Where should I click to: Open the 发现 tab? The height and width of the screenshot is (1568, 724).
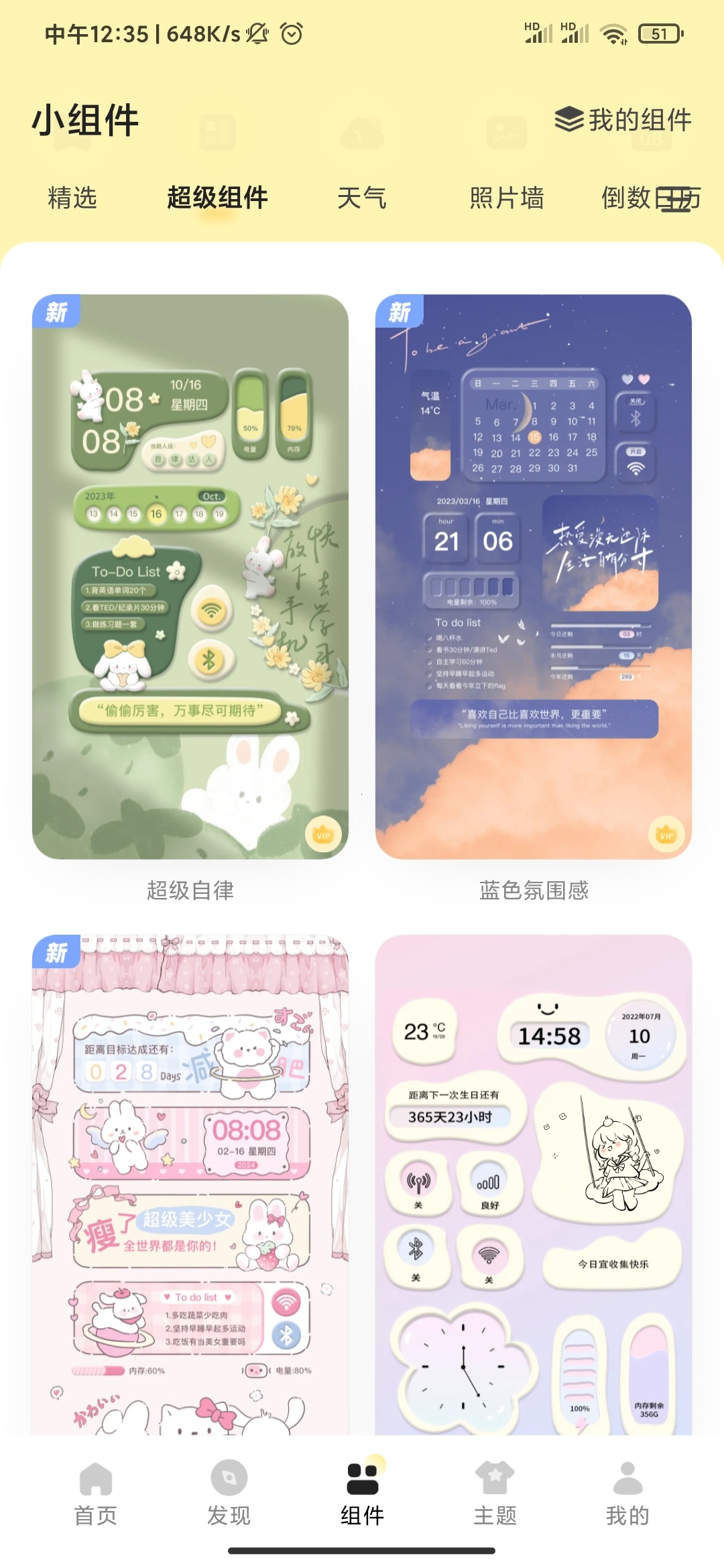229,1493
